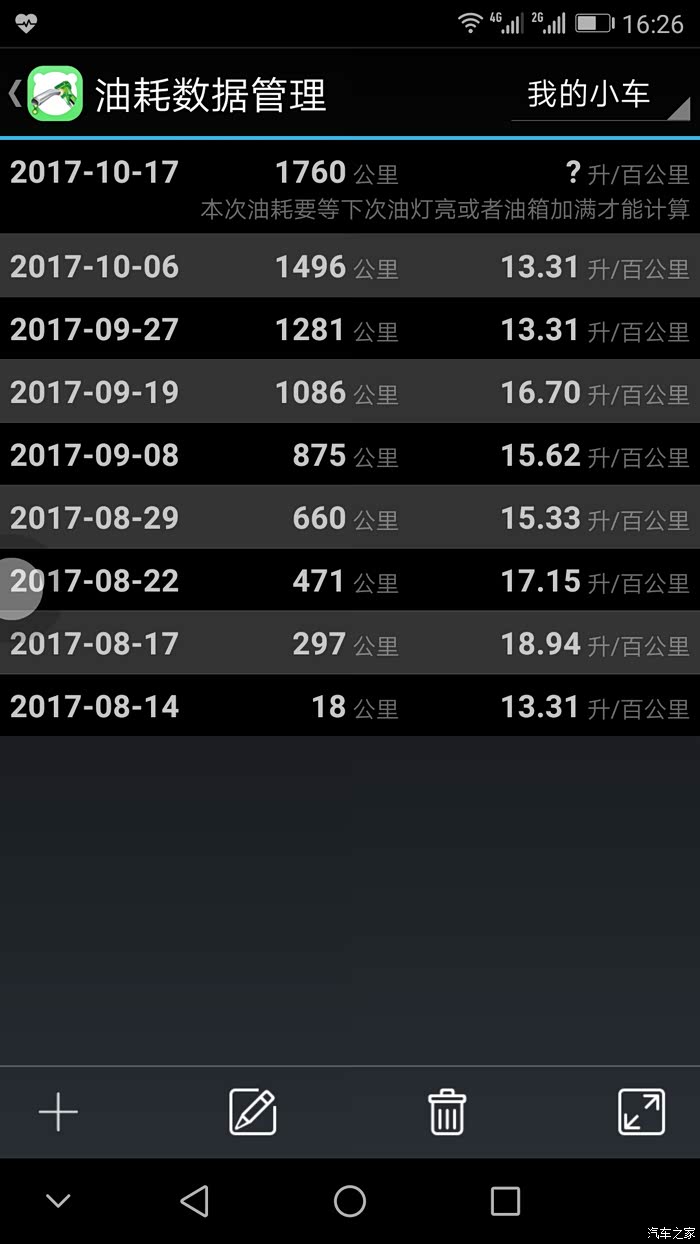Tap the edit pencil icon
The width and height of the screenshot is (700, 1244).
pyautogui.click(x=252, y=1112)
